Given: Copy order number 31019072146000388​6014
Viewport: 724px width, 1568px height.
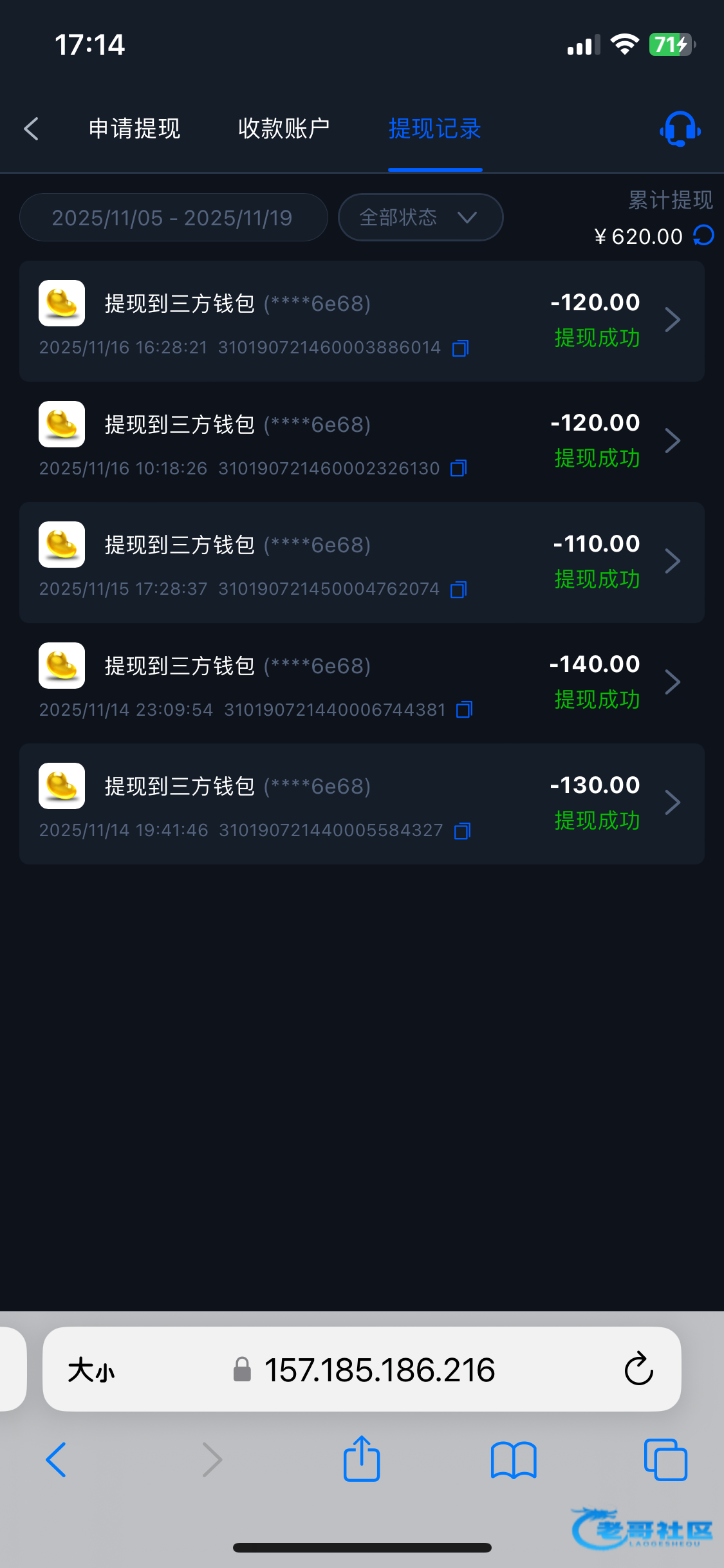Looking at the screenshot, I should click(460, 348).
